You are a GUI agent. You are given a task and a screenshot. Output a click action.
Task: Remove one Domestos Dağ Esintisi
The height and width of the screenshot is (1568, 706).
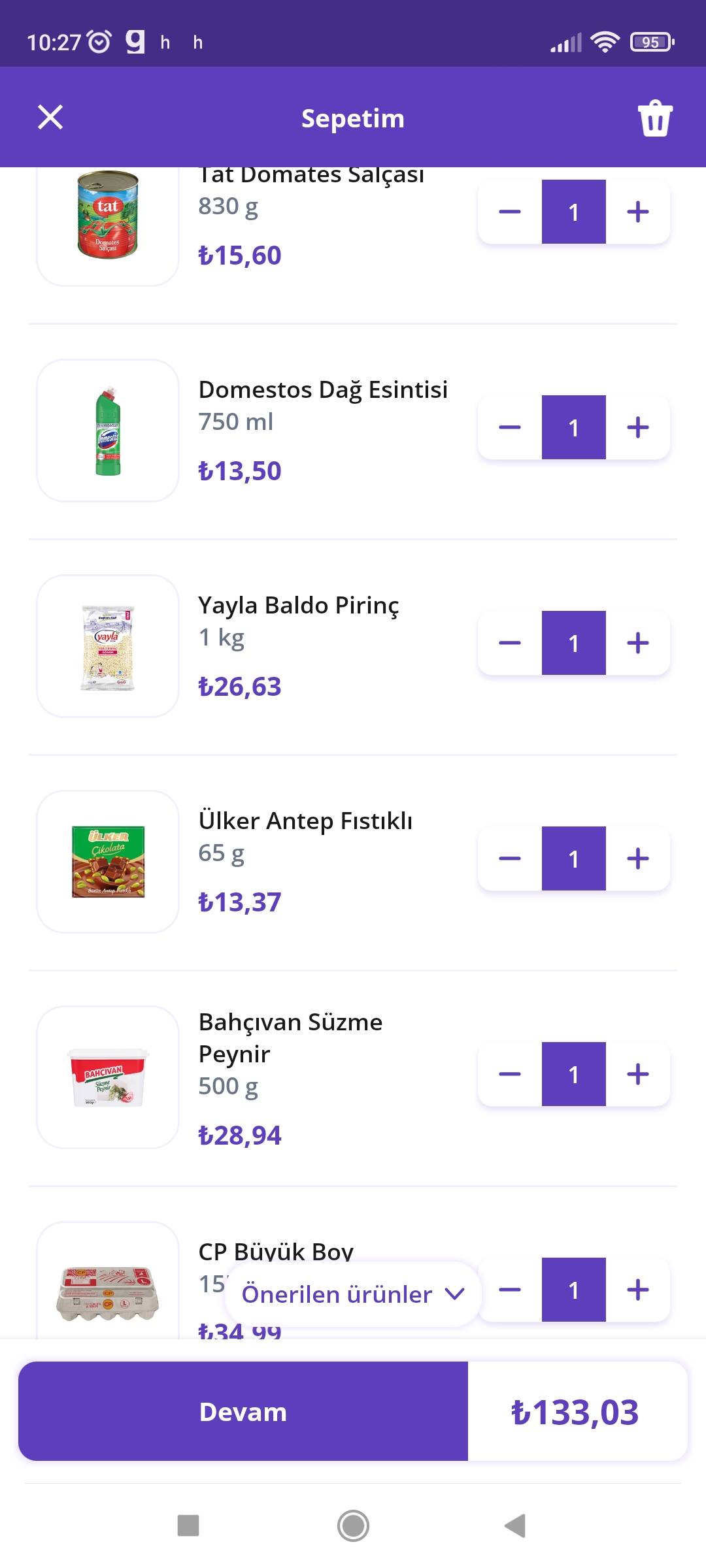510,427
